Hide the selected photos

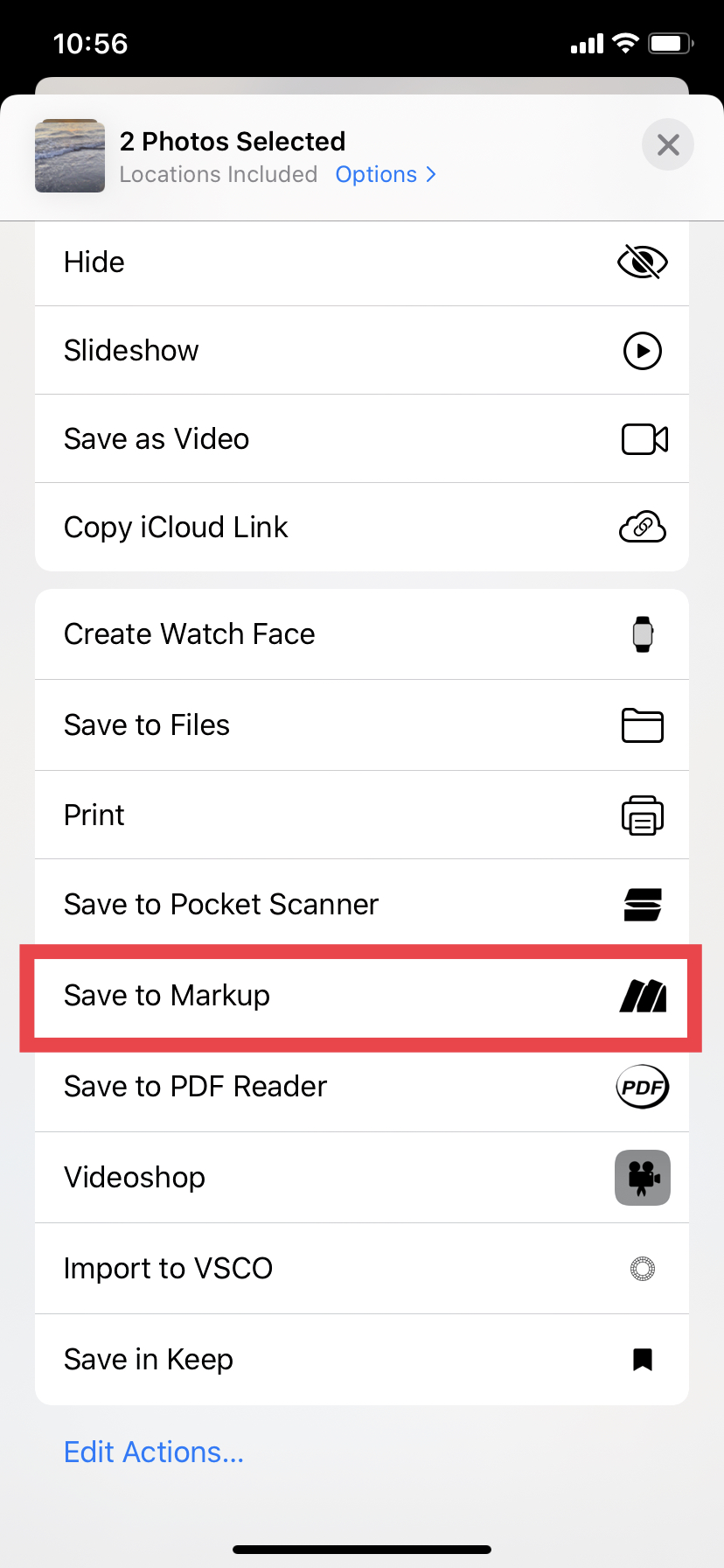(361, 262)
